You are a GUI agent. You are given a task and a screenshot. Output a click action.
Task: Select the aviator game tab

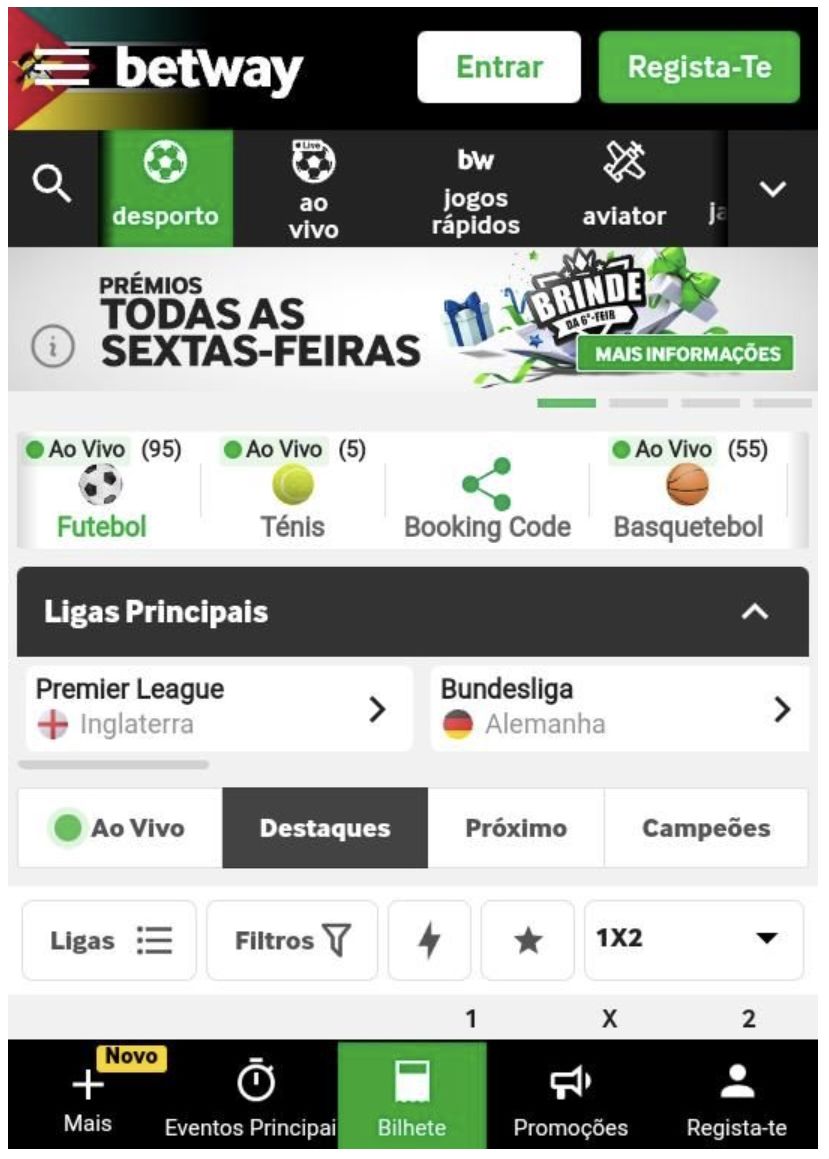[x=624, y=188]
